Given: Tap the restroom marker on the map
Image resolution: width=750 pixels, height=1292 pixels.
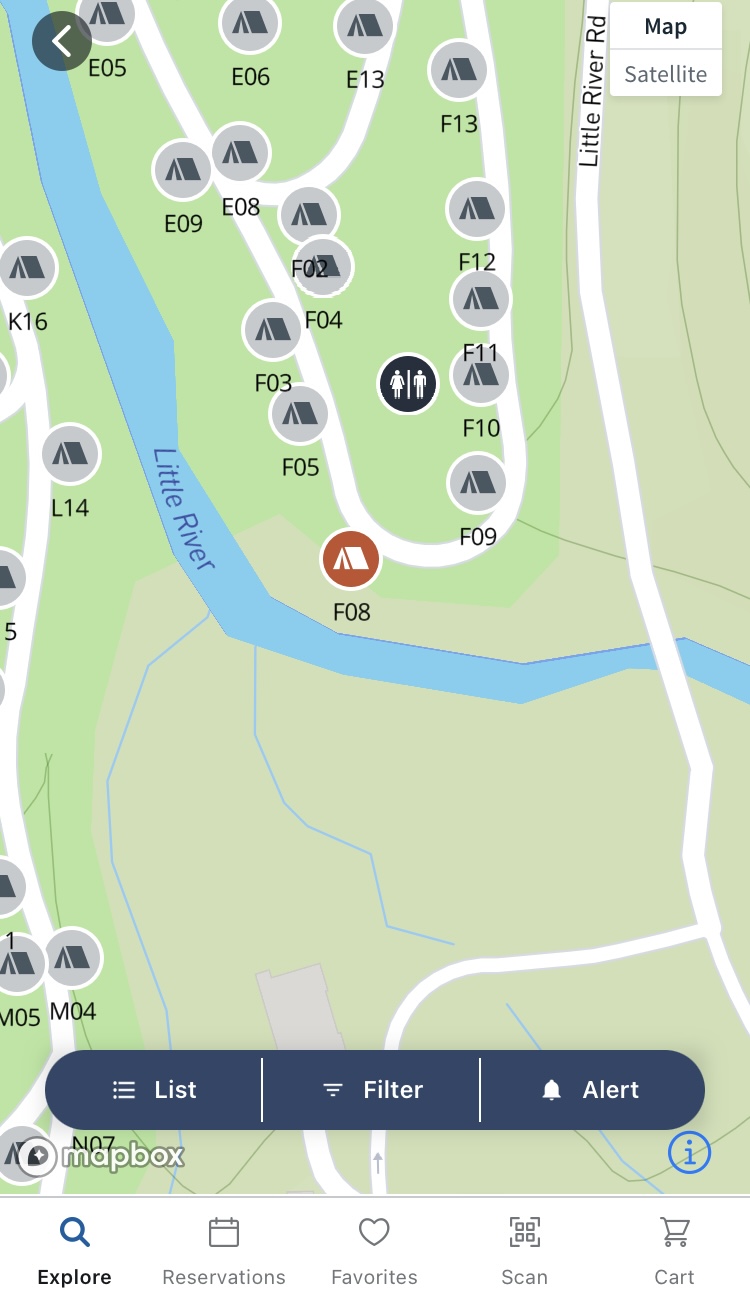Looking at the screenshot, I should pos(408,383).
